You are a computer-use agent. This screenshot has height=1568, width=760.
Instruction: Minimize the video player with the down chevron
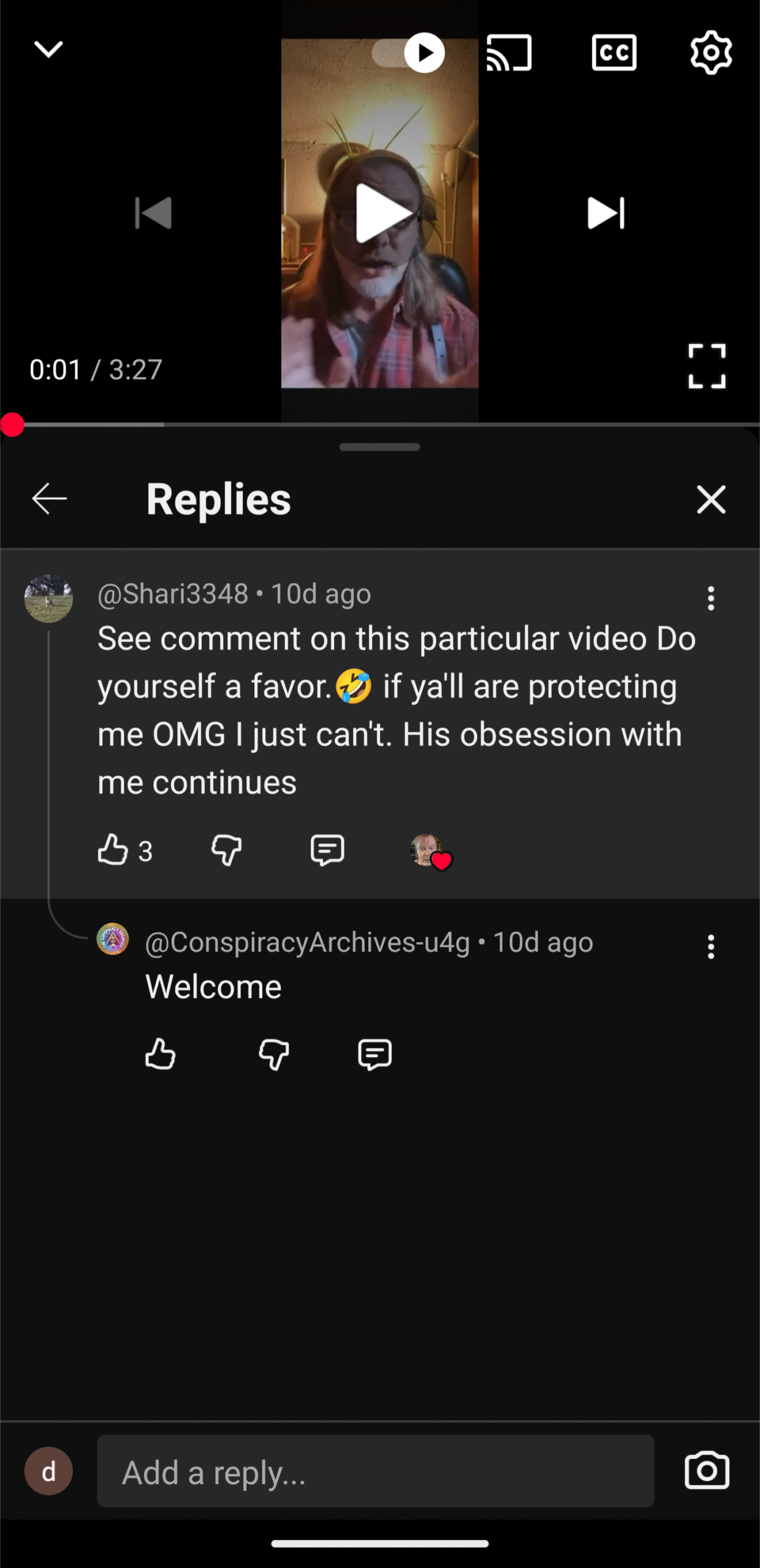(x=48, y=50)
